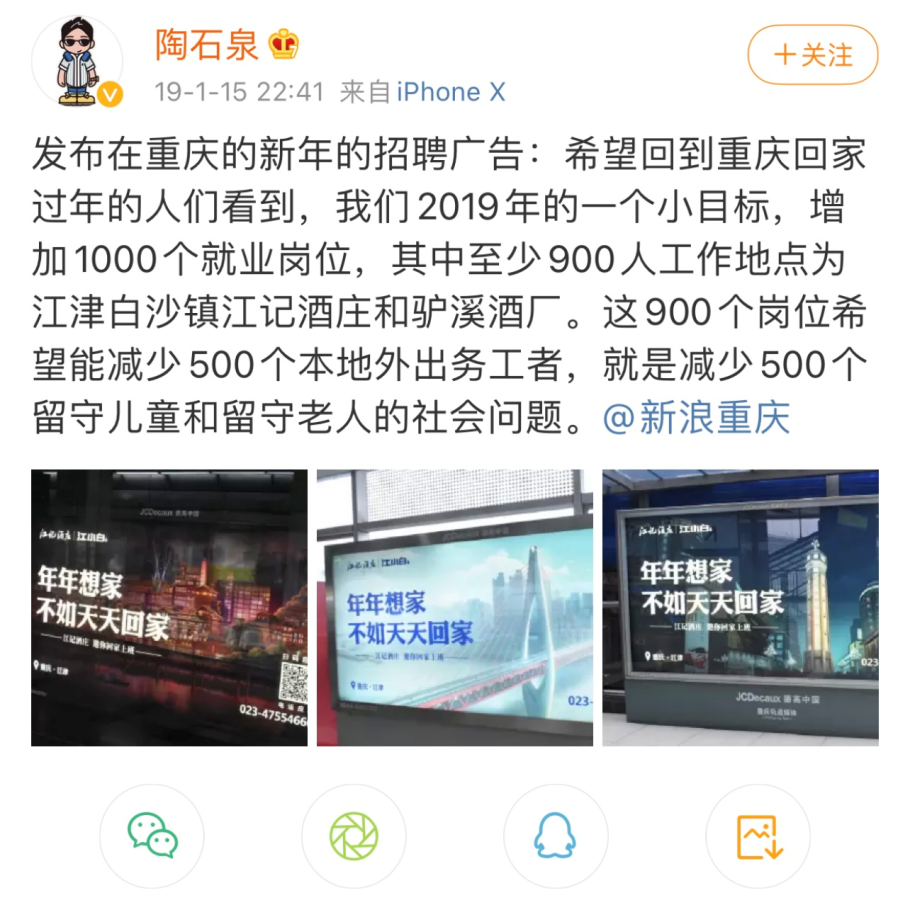This screenshot has width=910, height=917.
Task: Open the @新浪重庆 mention link
Action: 697,418
